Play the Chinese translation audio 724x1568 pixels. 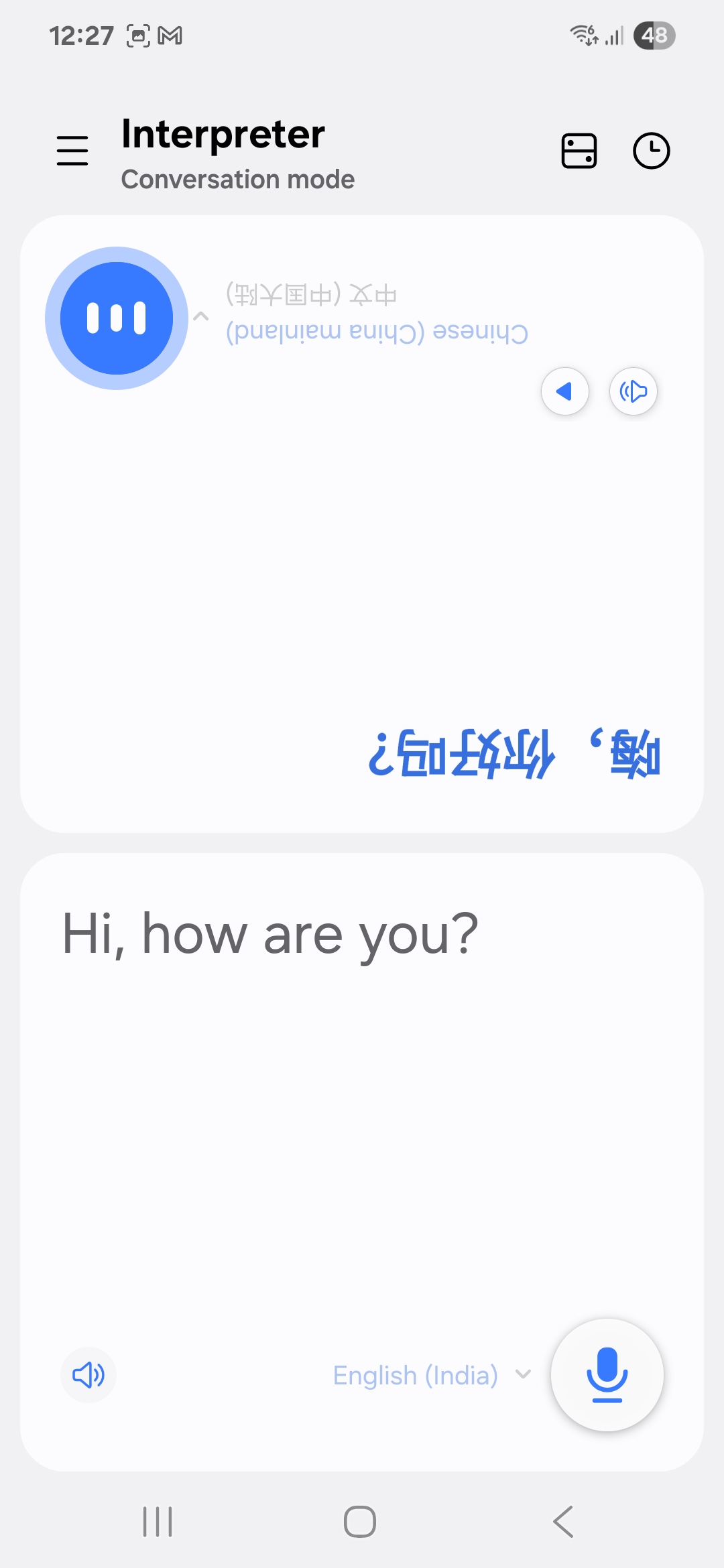coord(565,391)
